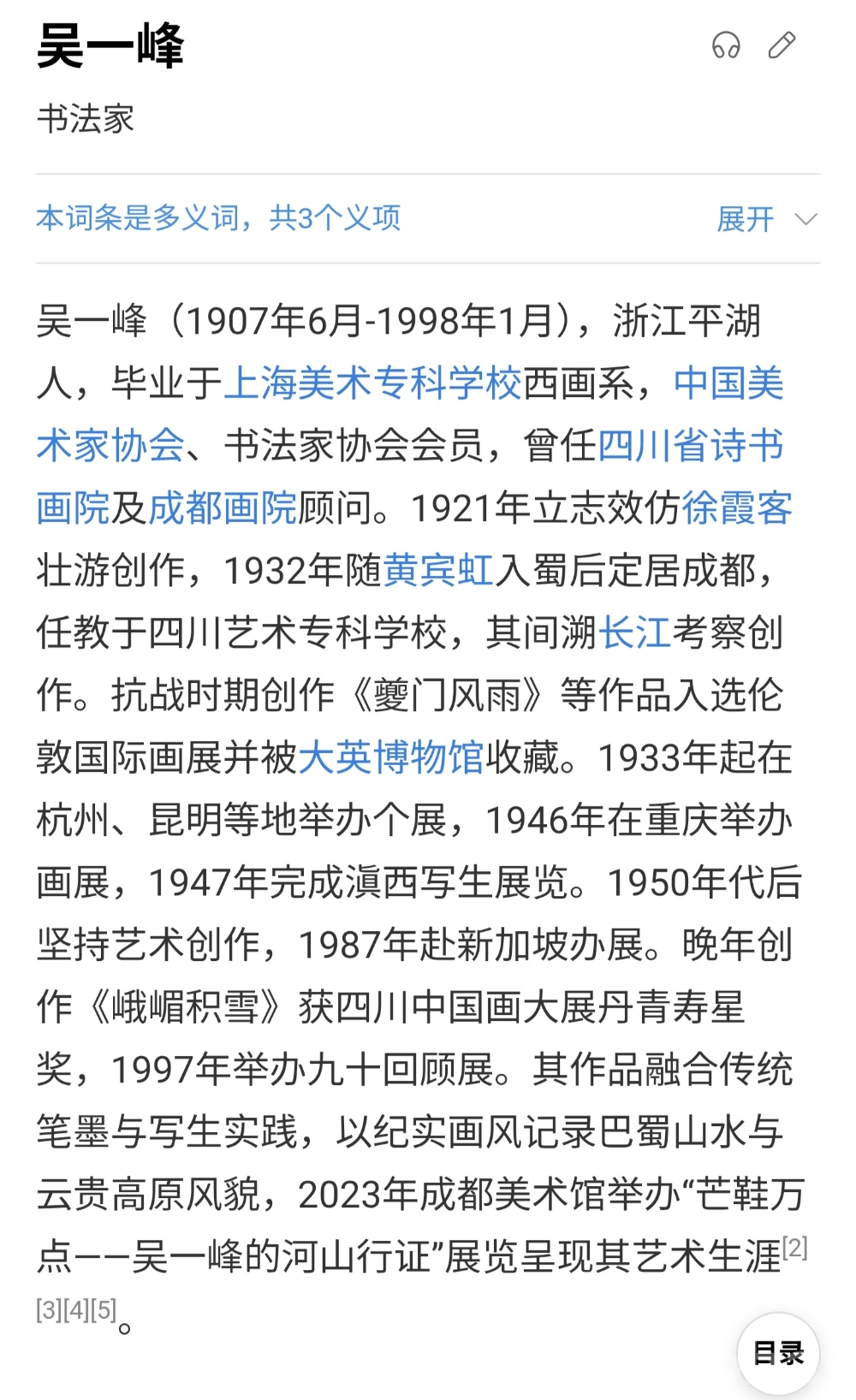Open the 目录 contents button
856x1400 pixels.
pos(778,1354)
